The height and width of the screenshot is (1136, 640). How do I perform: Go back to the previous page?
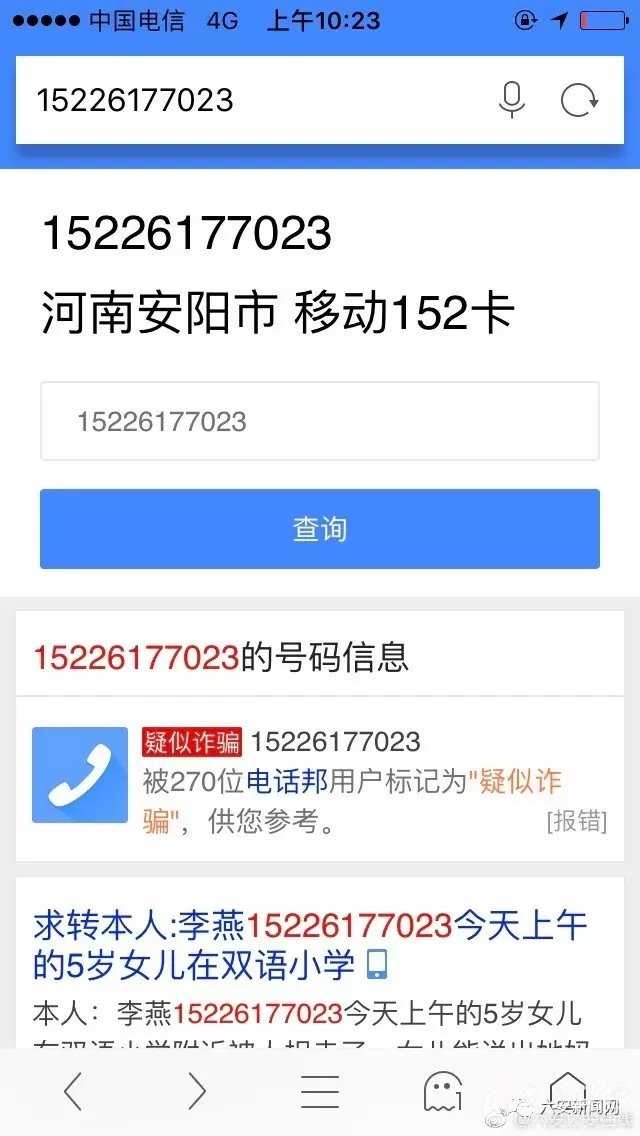(x=73, y=1091)
